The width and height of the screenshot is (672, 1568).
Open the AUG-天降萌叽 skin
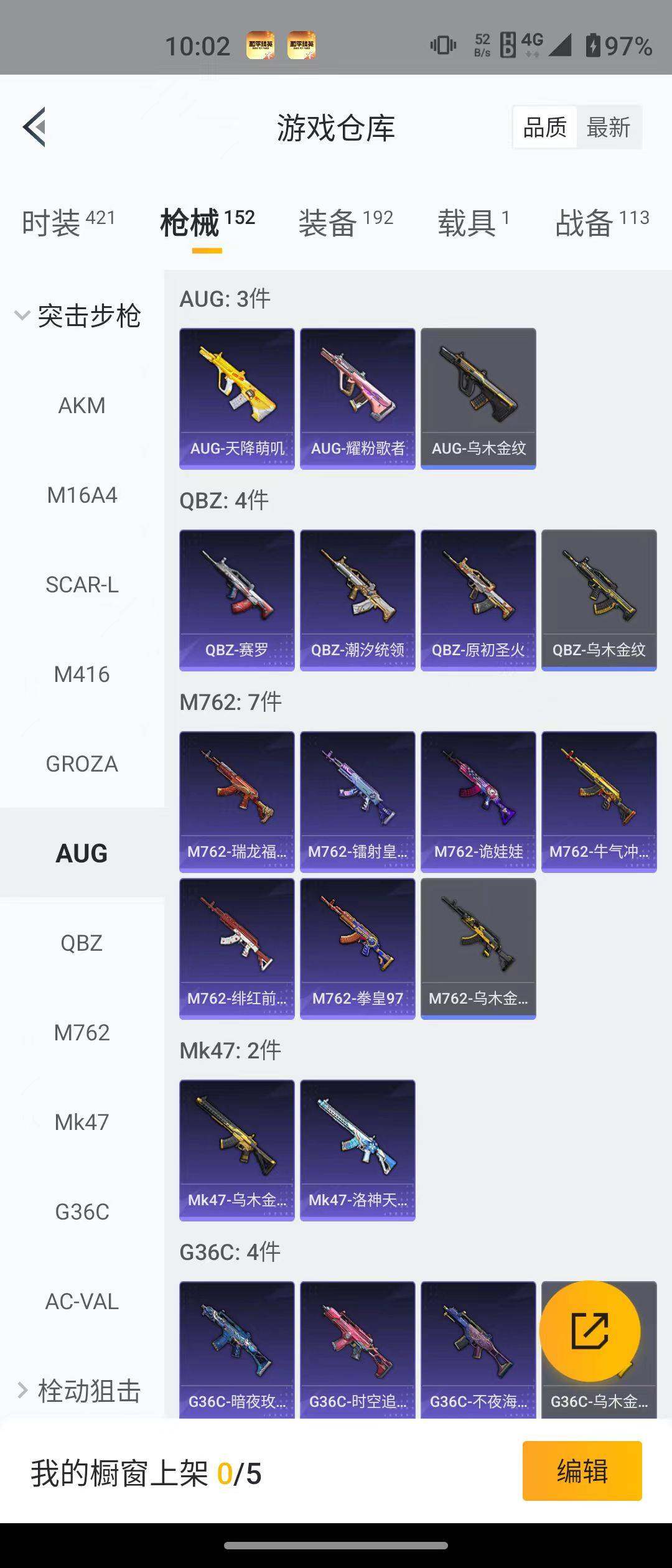point(236,398)
